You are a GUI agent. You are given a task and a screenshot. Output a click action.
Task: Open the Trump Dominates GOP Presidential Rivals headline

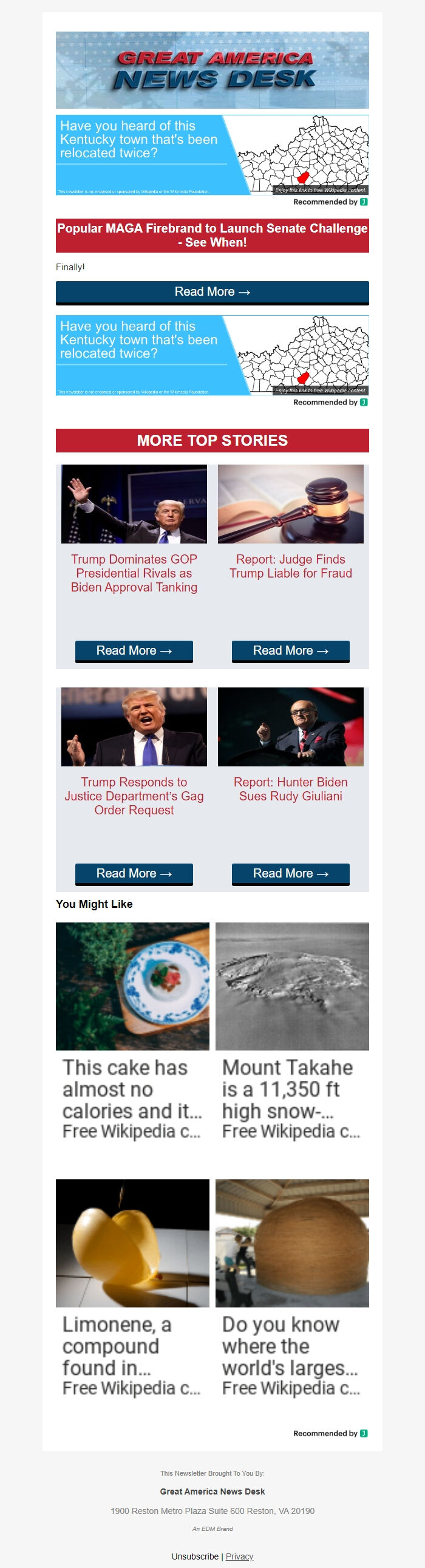(134, 573)
